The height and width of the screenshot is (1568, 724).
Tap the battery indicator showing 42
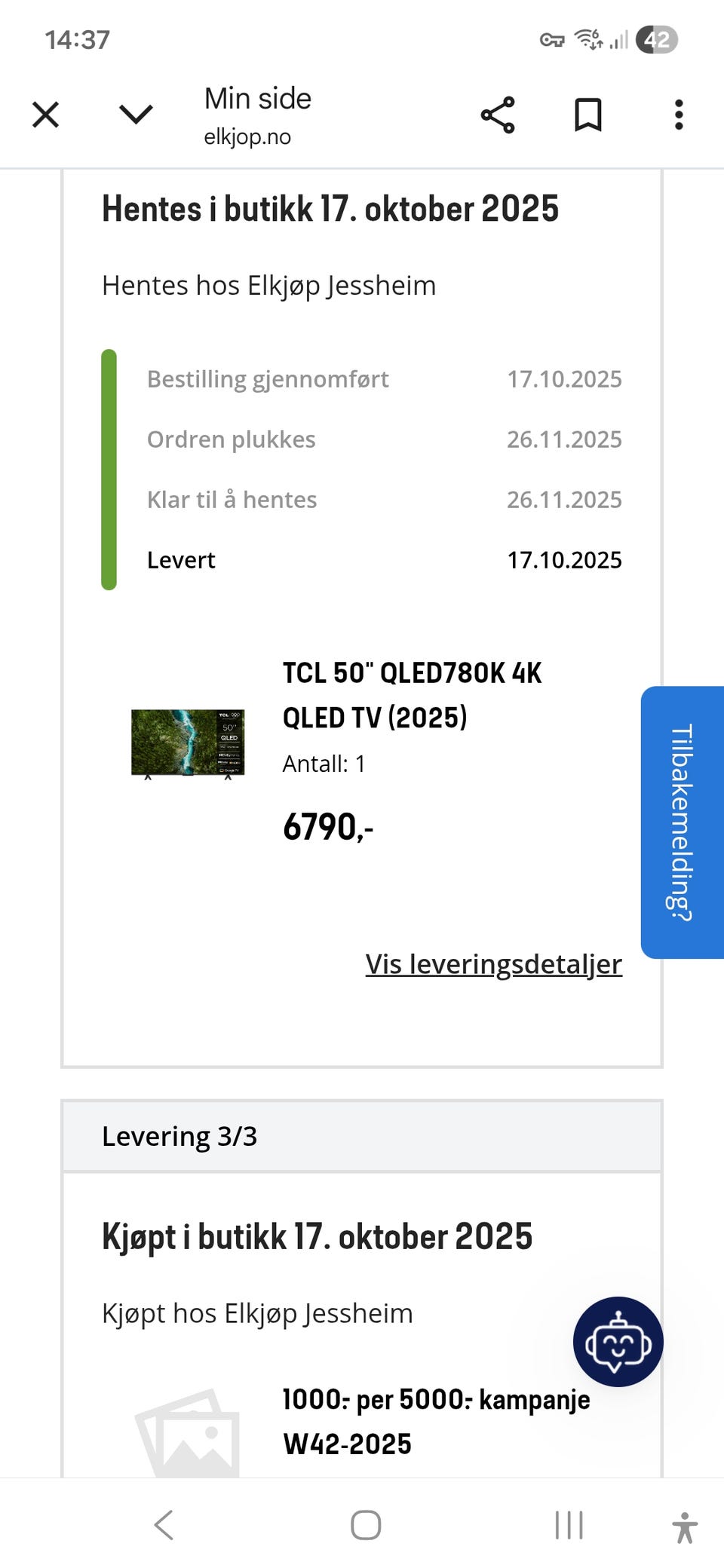point(655,40)
